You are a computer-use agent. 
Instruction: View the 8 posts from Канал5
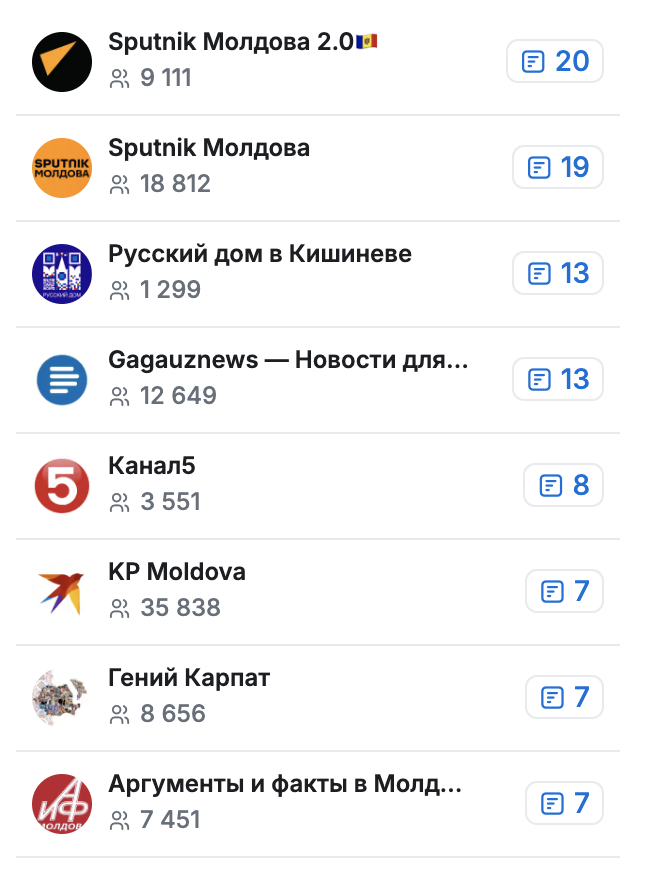(564, 486)
